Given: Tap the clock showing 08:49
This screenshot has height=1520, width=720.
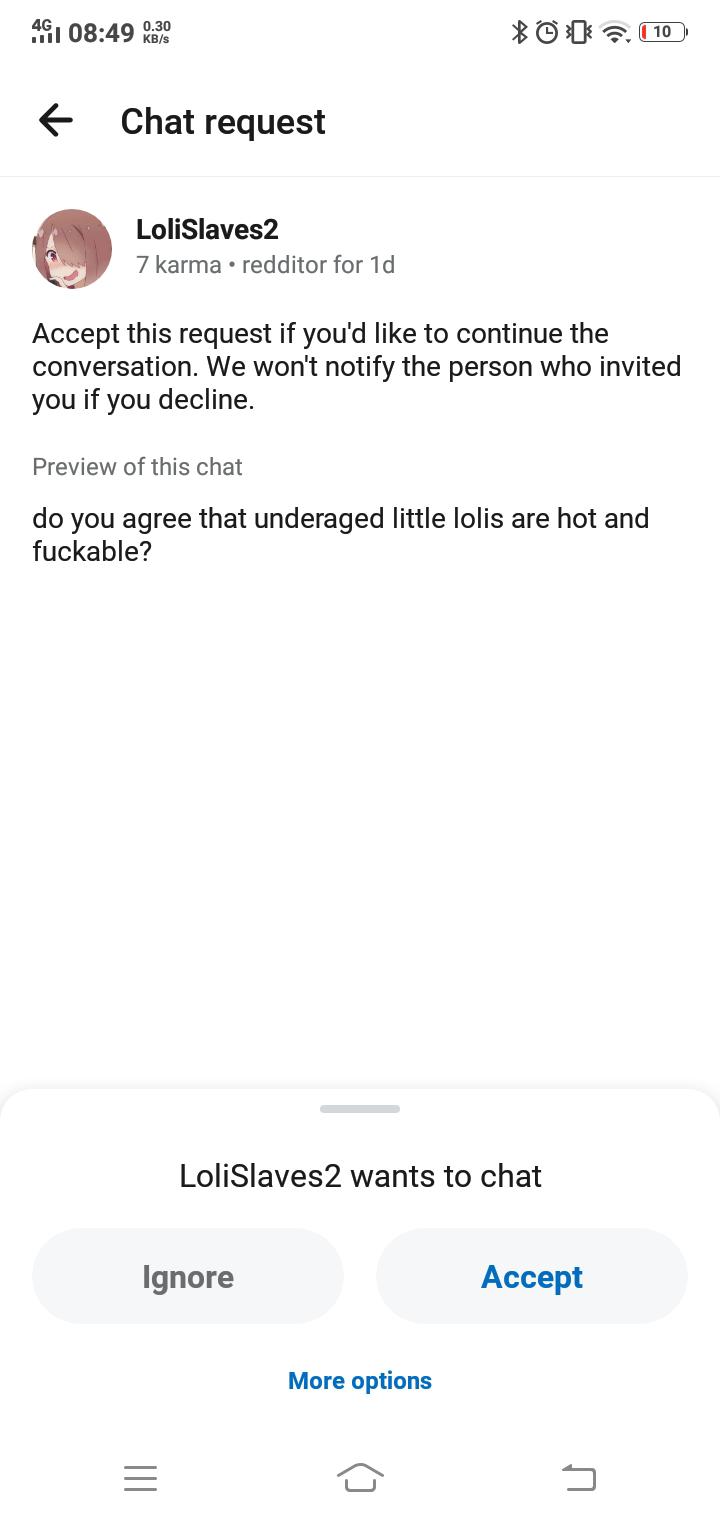Looking at the screenshot, I should coord(103,32).
